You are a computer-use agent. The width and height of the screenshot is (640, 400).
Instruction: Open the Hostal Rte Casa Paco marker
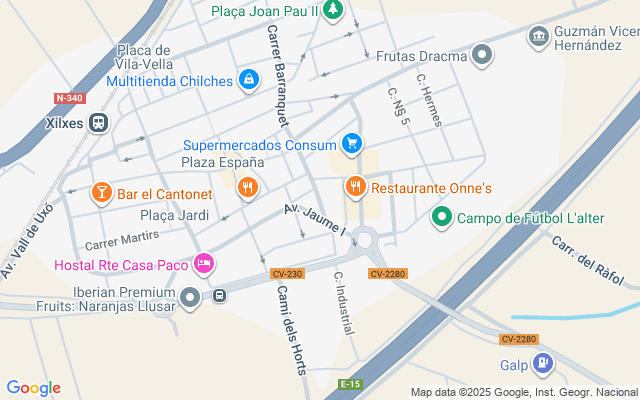click(x=204, y=264)
